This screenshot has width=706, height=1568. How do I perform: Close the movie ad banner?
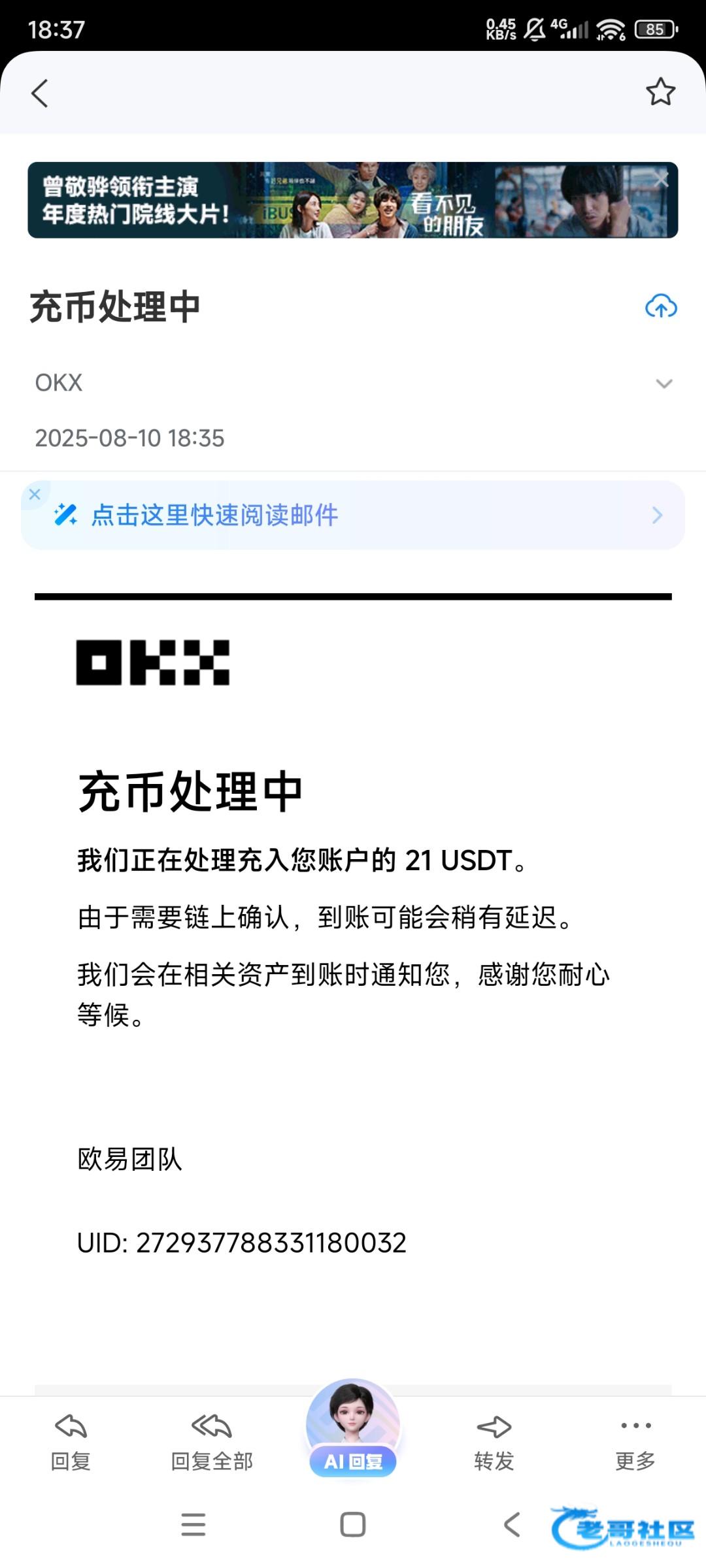point(662,180)
